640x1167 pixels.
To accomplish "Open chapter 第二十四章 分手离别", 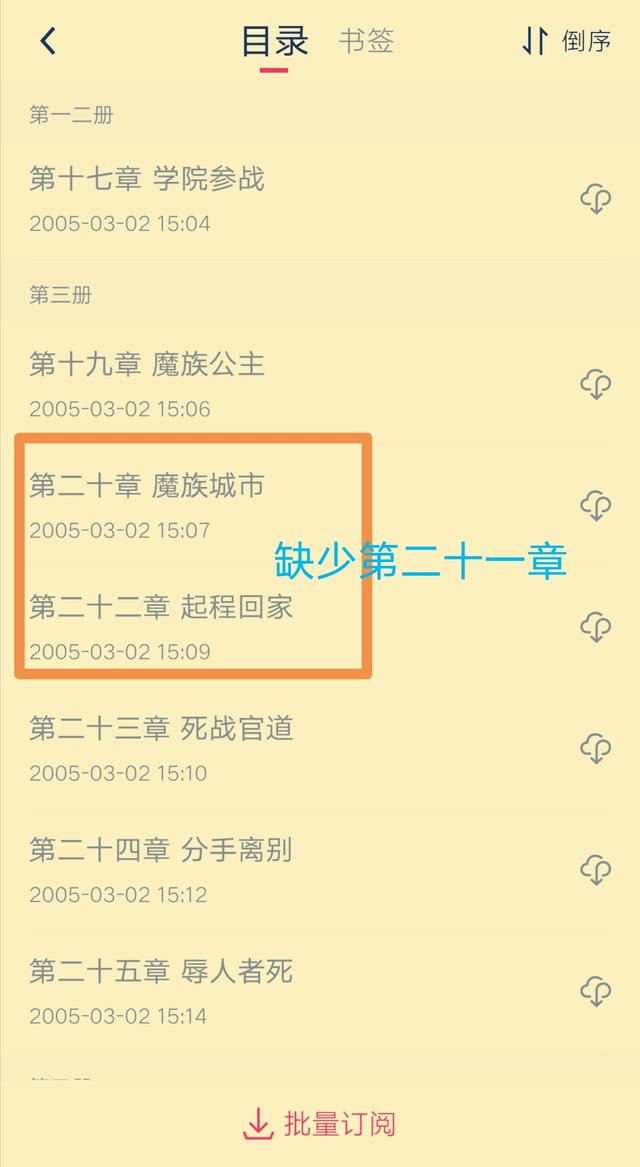I will 320,869.
